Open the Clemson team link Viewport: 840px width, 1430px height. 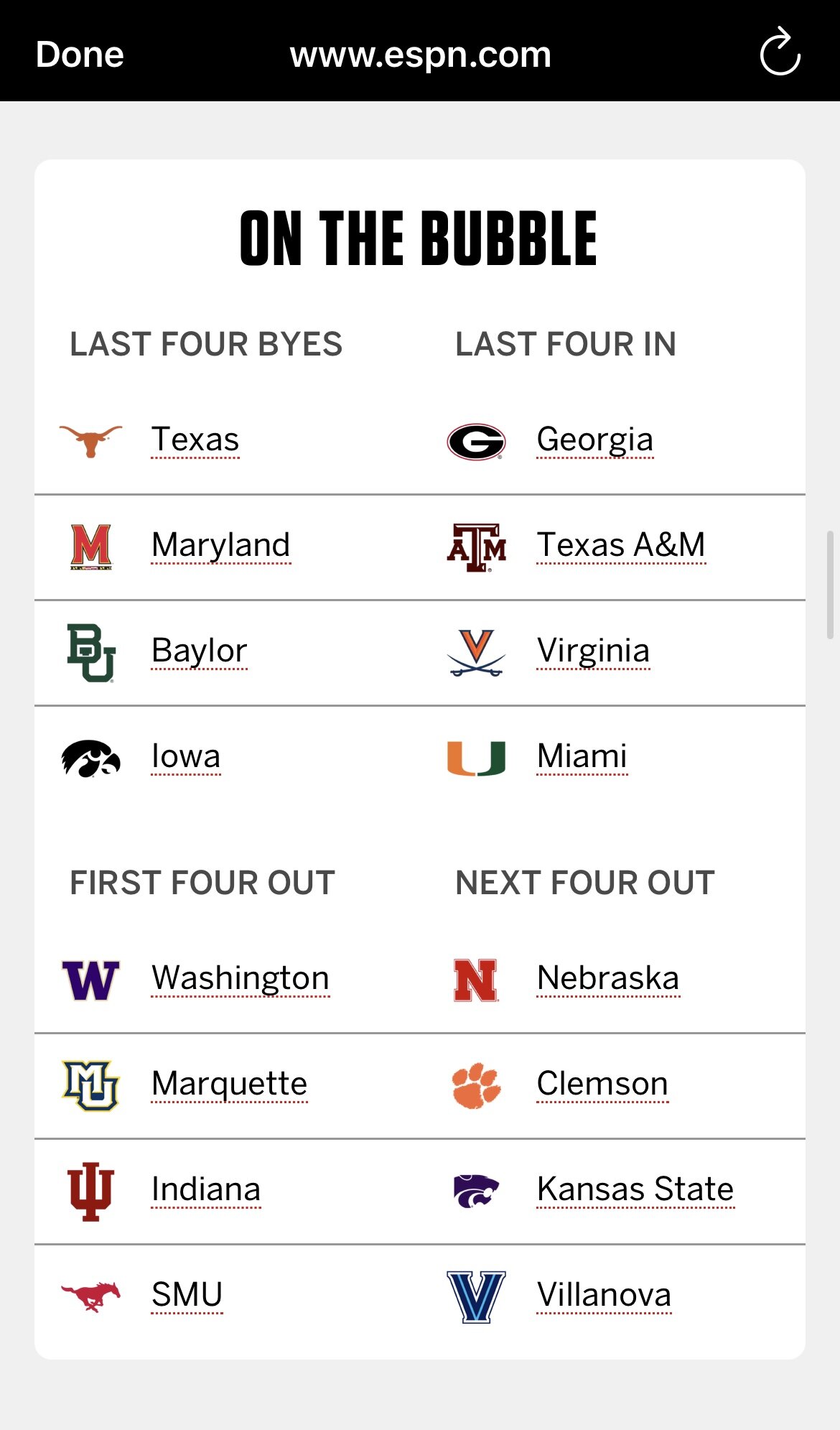click(602, 1084)
